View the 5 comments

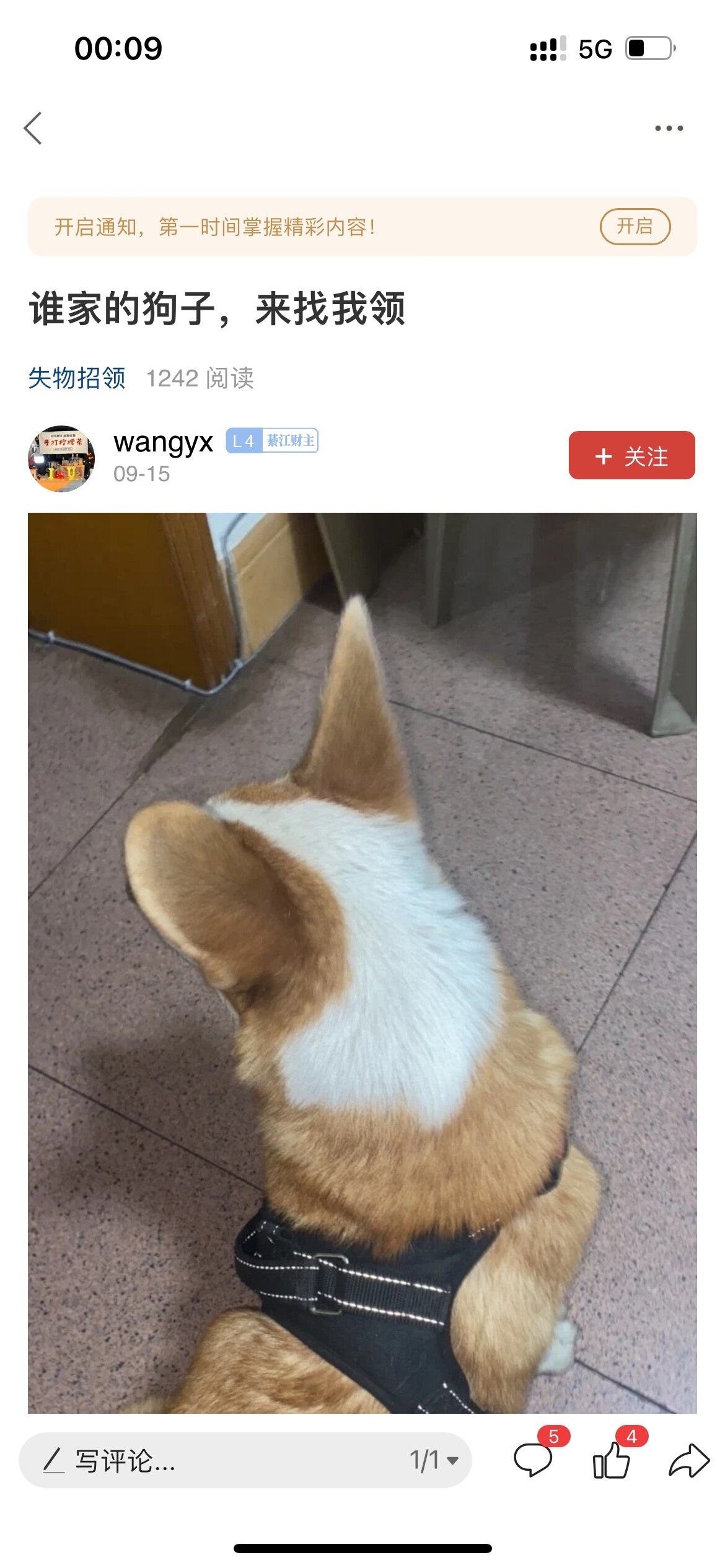[x=534, y=1460]
